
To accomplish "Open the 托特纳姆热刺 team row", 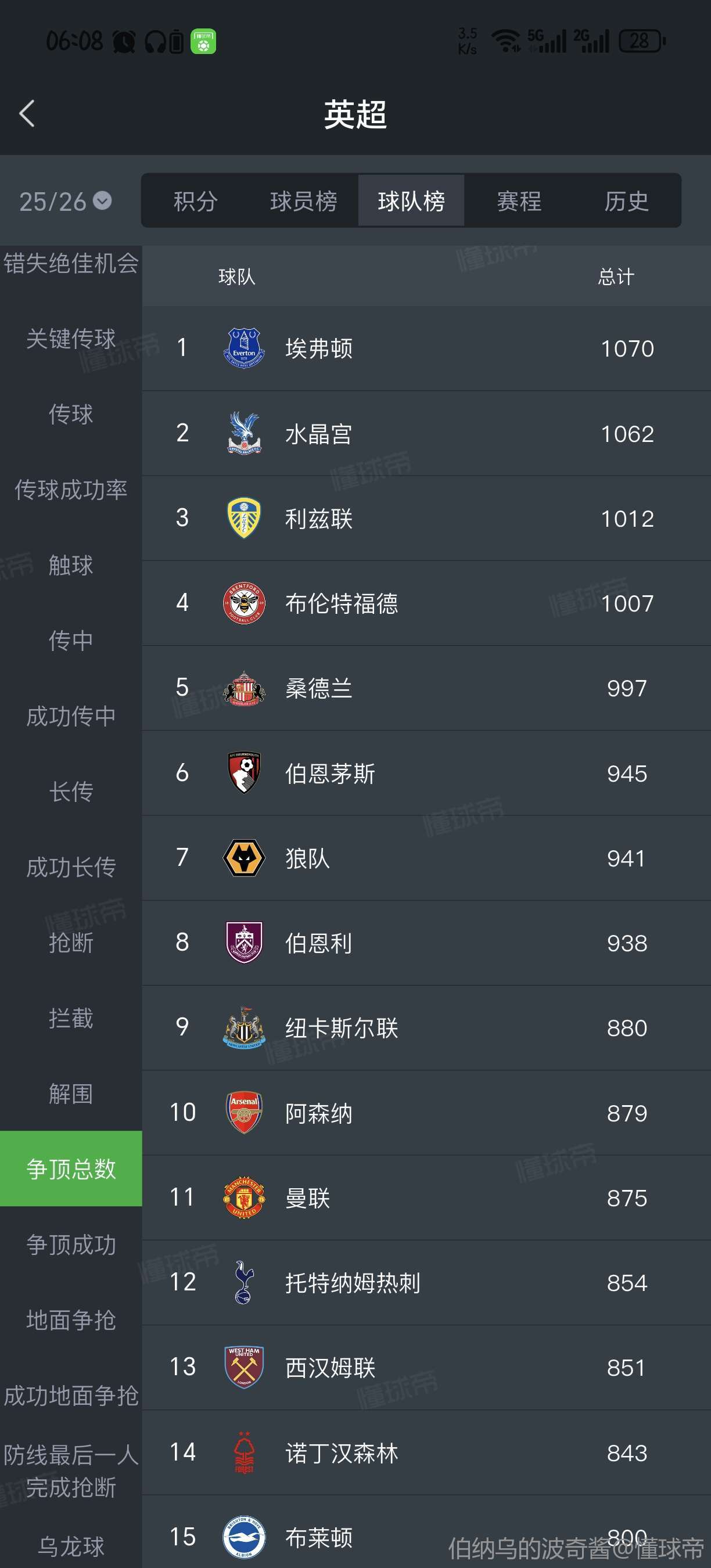I will [426, 1282].
